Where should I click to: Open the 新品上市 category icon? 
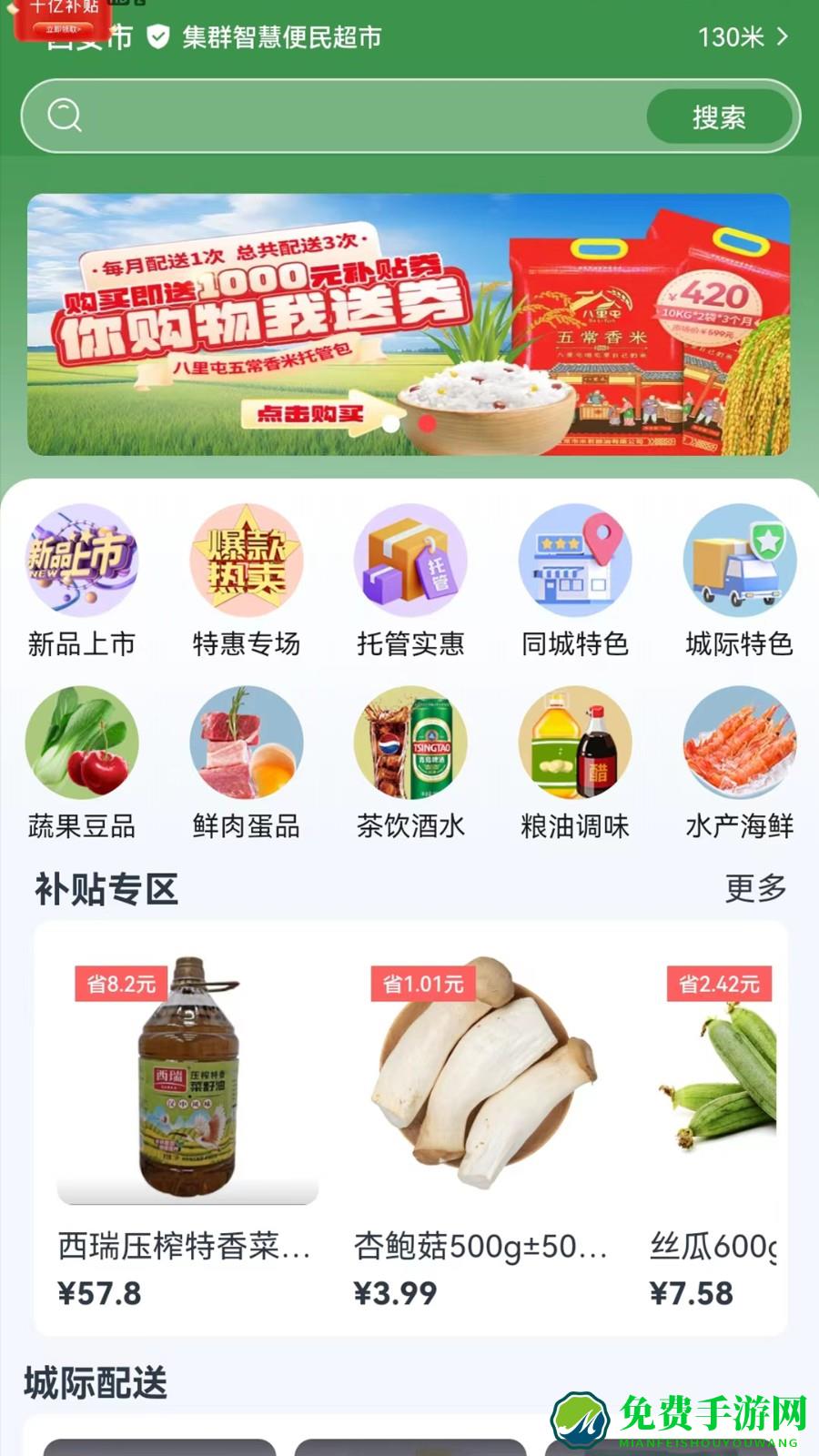tap(81, 561)
